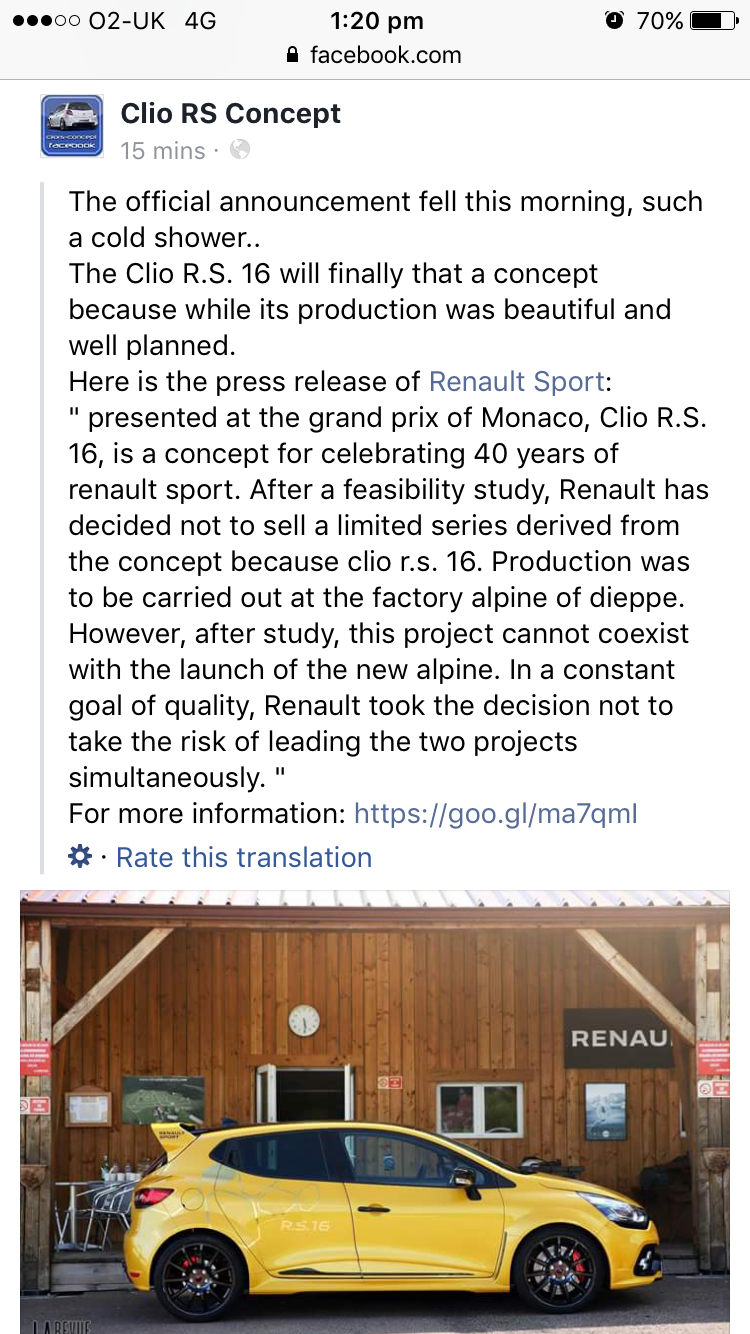750x1334 pixels.
Task: Rate this translation
Action: [244, 858]
